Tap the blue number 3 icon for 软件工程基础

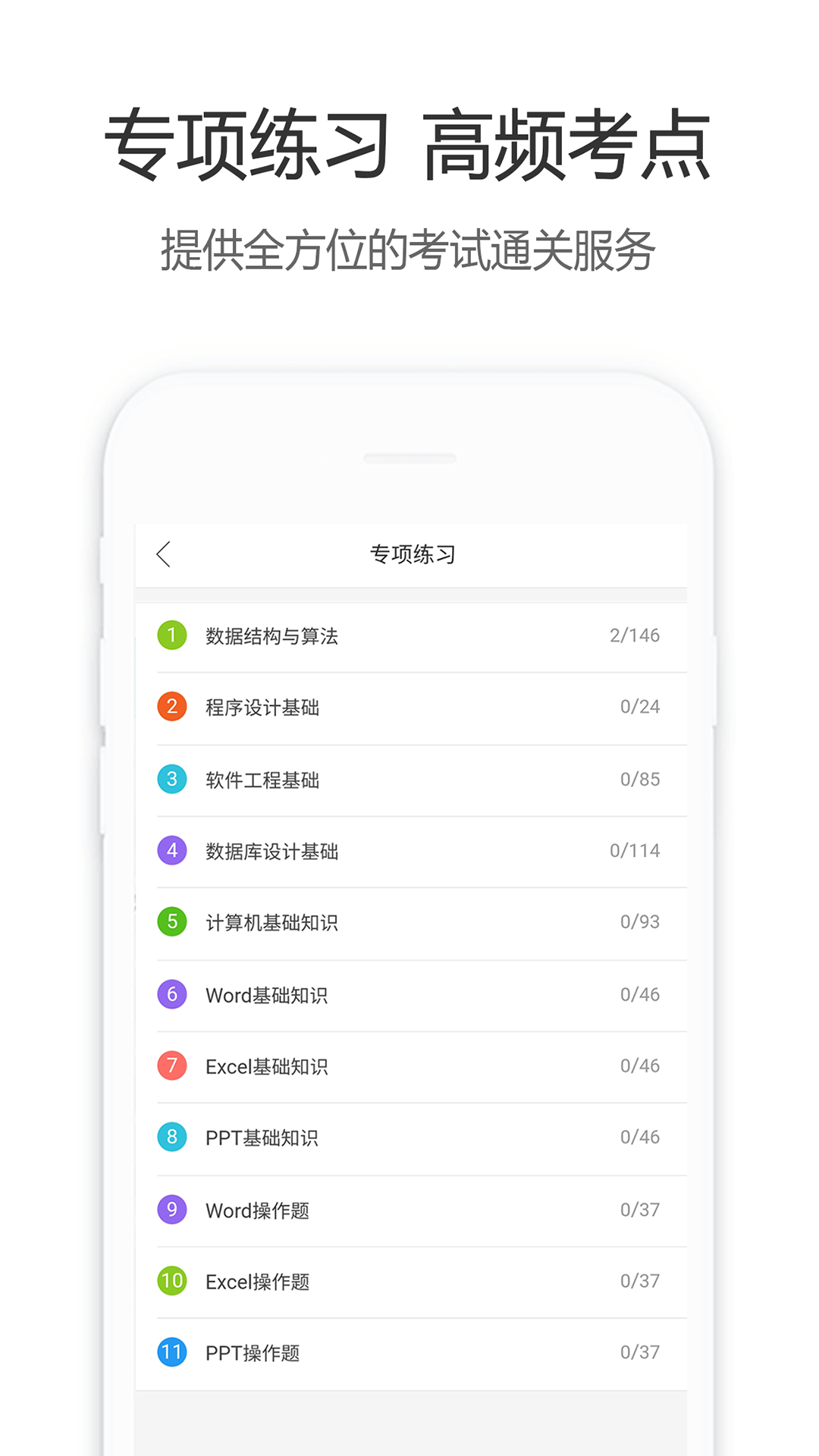[x=171, y=780]
